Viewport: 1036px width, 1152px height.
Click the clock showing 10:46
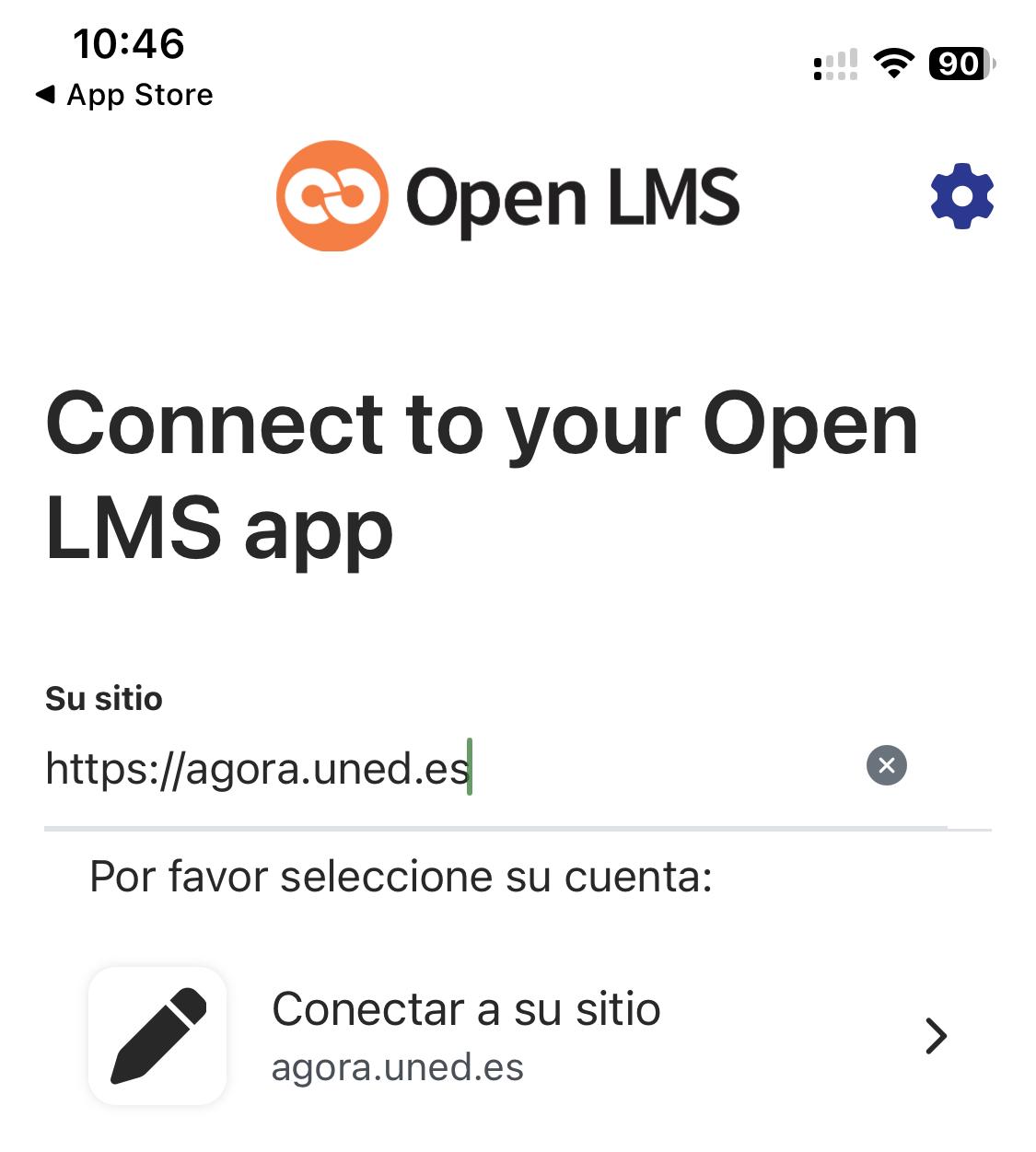point(130,41)
